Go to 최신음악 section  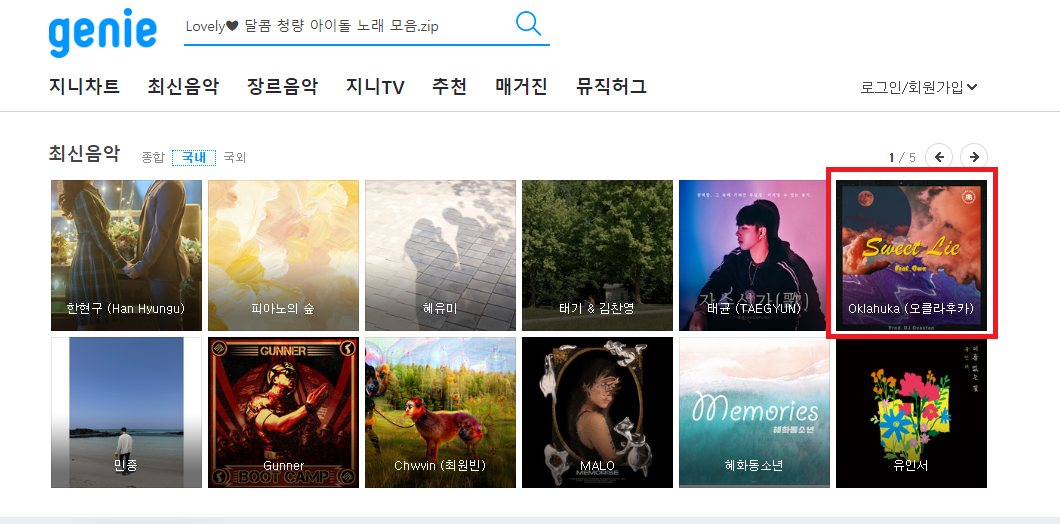[183, 87]
